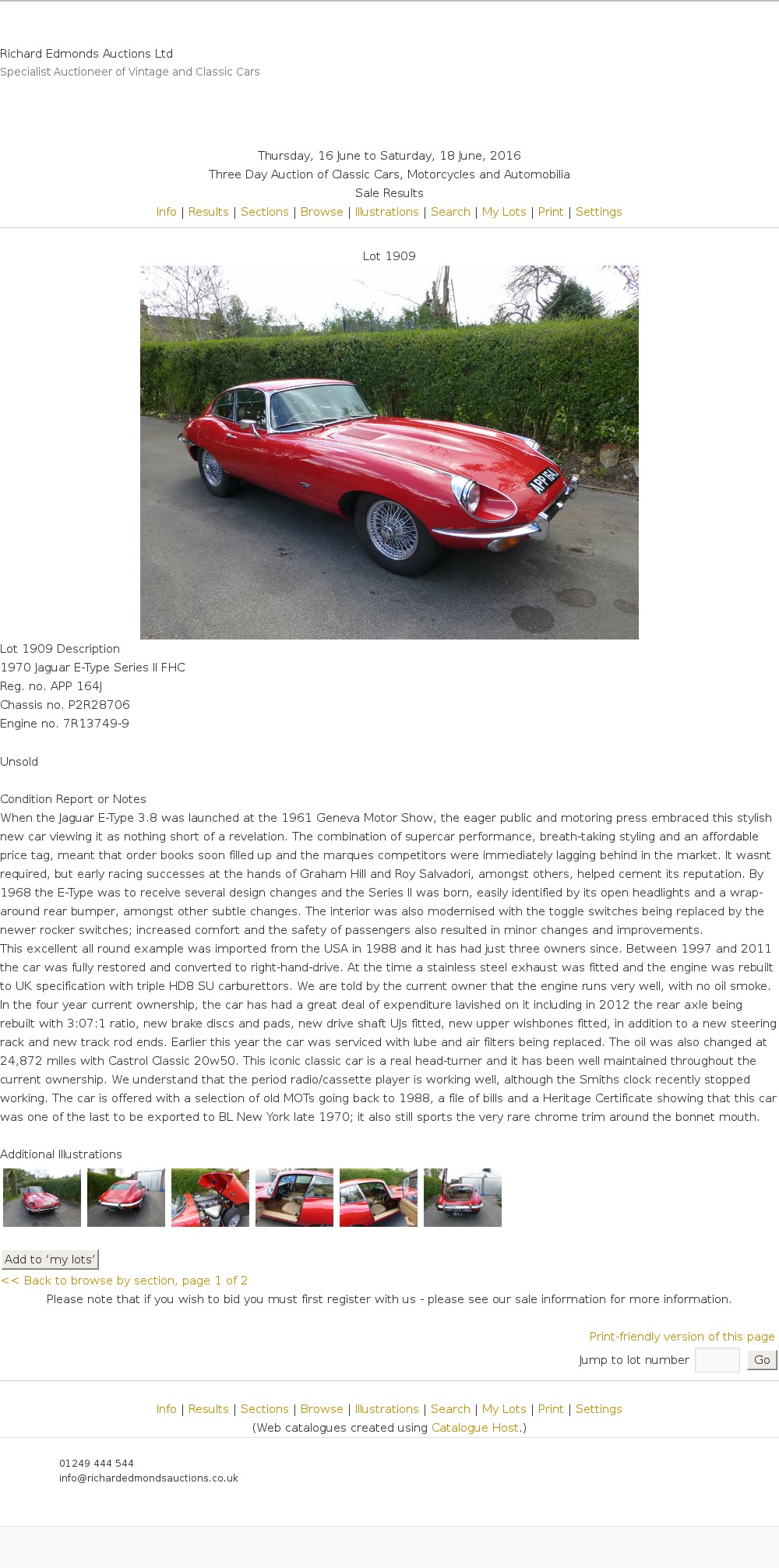This screenshot has width=779, height=1568.
Task: Open Search in the top menu
Action: tap(450, 212)
